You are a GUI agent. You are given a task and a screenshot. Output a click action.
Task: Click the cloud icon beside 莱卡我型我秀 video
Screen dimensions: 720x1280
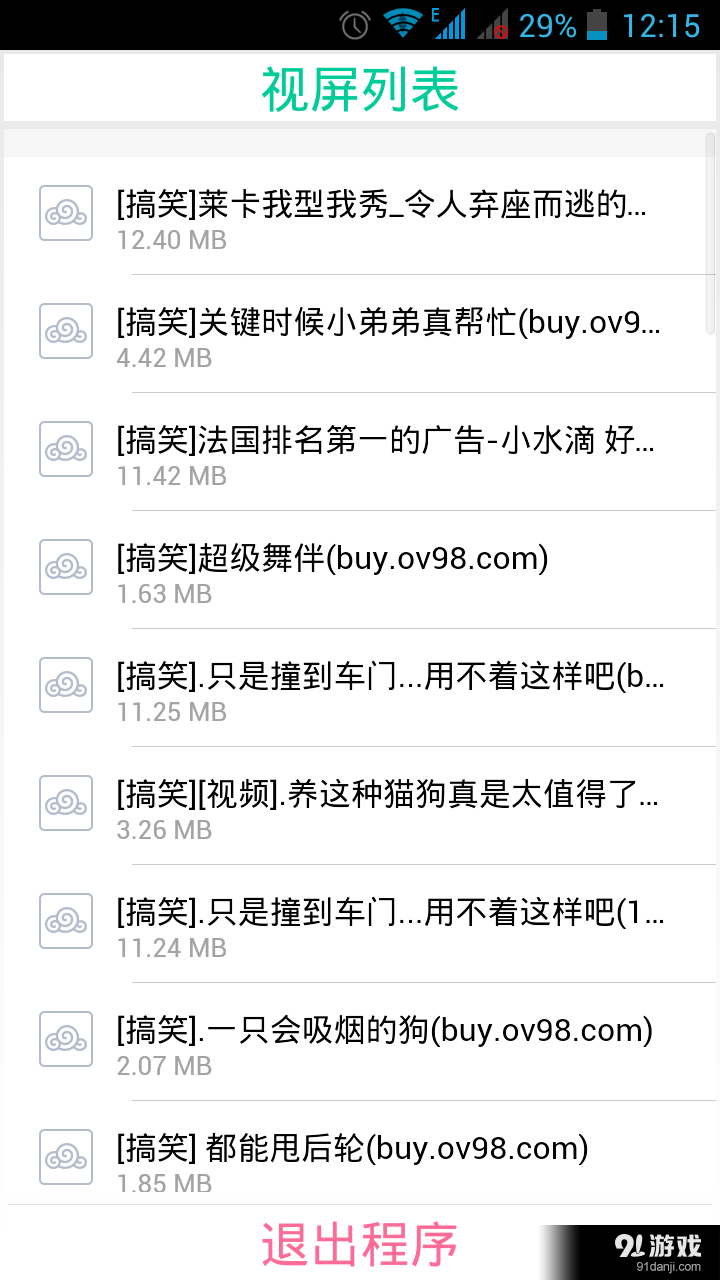pyautogui.click(x=65, y=212)
